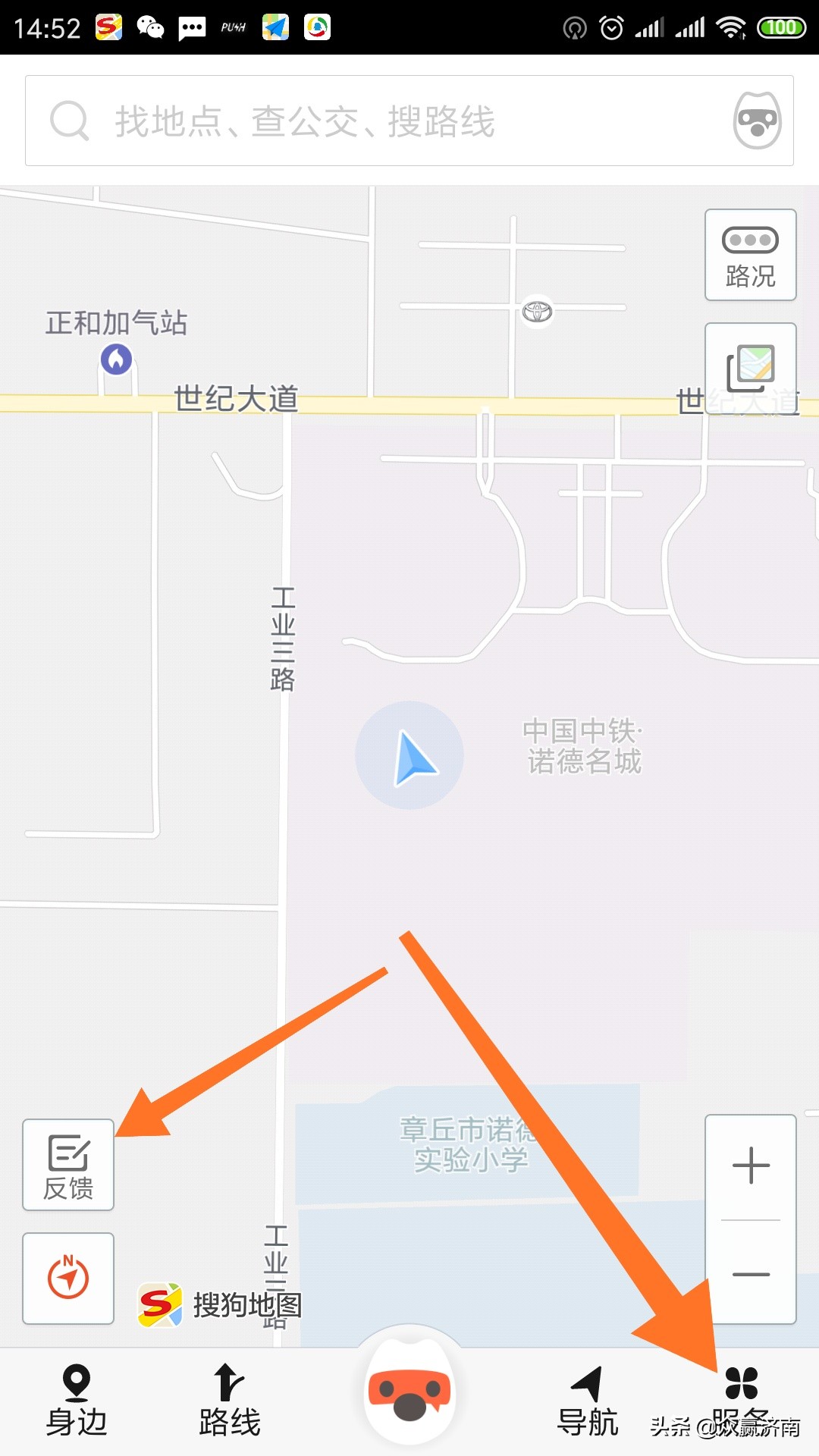Tap the compass to reset north orientation
The width and height of the screenshot is (819, 1456).
point(67,1277)
